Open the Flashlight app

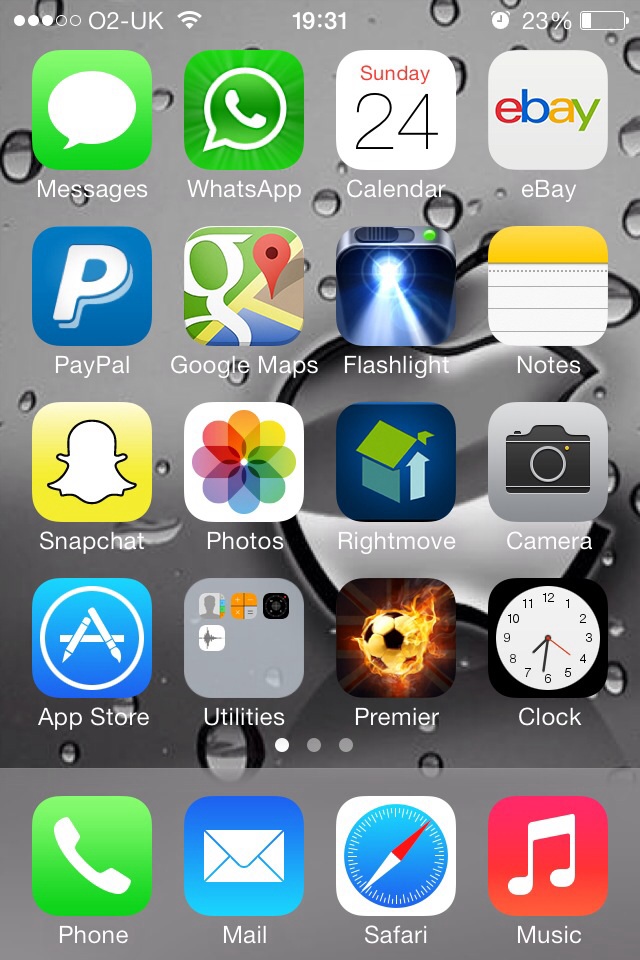pos(396,286)
